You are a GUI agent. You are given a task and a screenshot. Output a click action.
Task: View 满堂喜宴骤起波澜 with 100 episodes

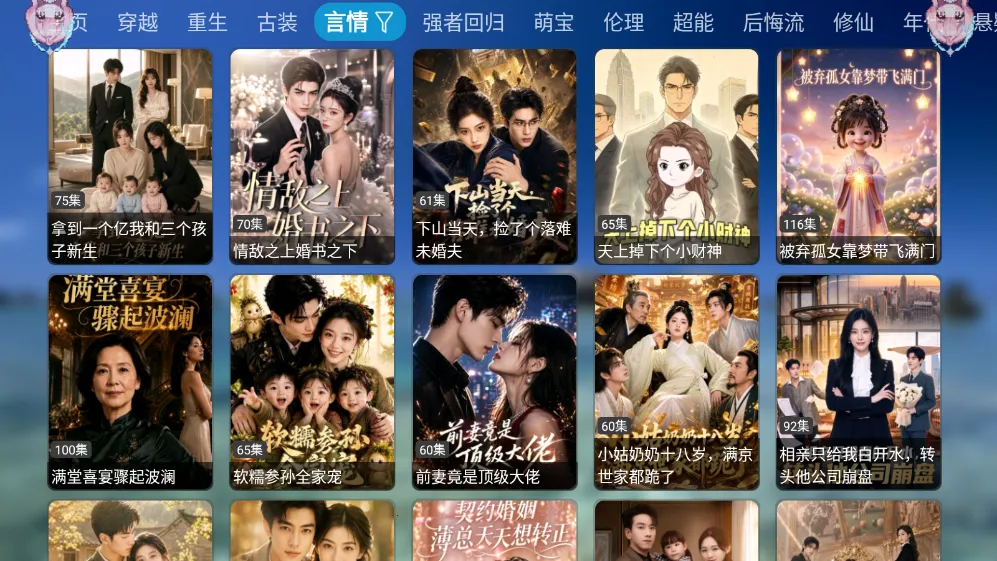[x=130, y=382]
